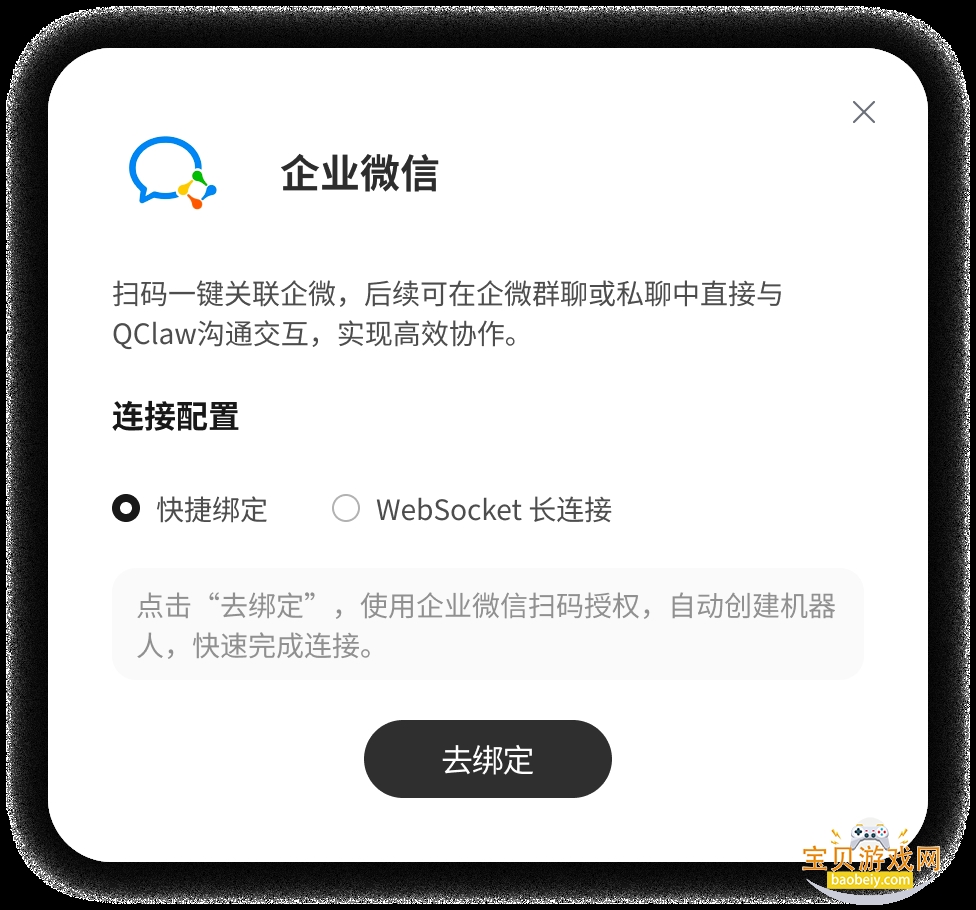Screen dimensions: 976x910
Task: Close the 企业微信 dialog
Action: (864, 112)
